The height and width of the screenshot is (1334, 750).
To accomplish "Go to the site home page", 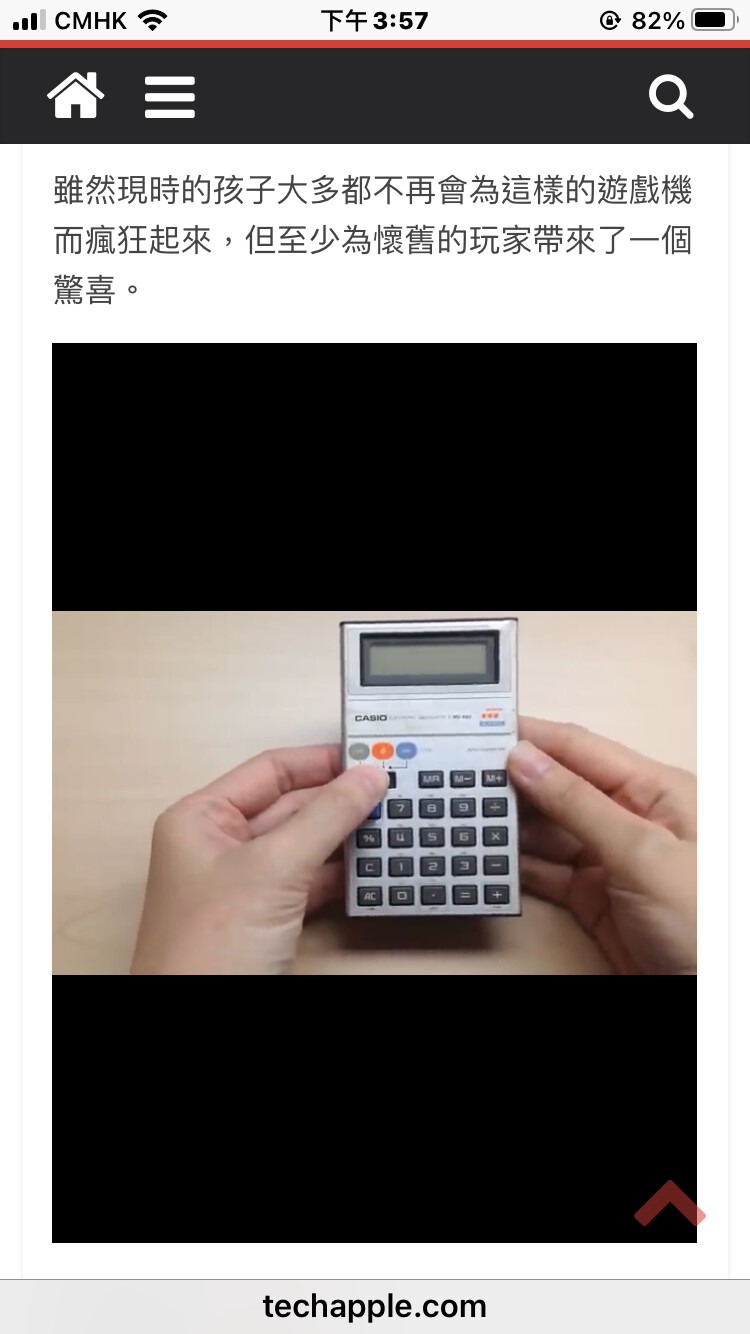I will tap(76, 96).
